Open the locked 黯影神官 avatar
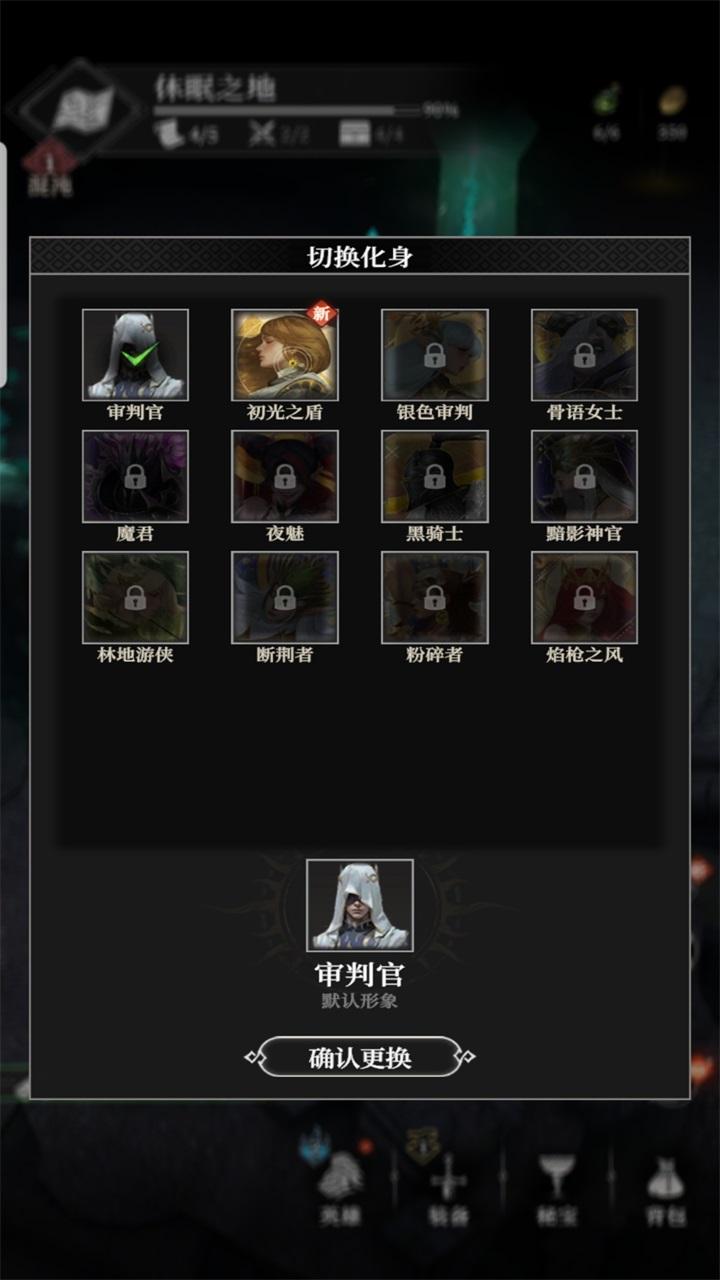720x1280 pixels. [585, 476]
